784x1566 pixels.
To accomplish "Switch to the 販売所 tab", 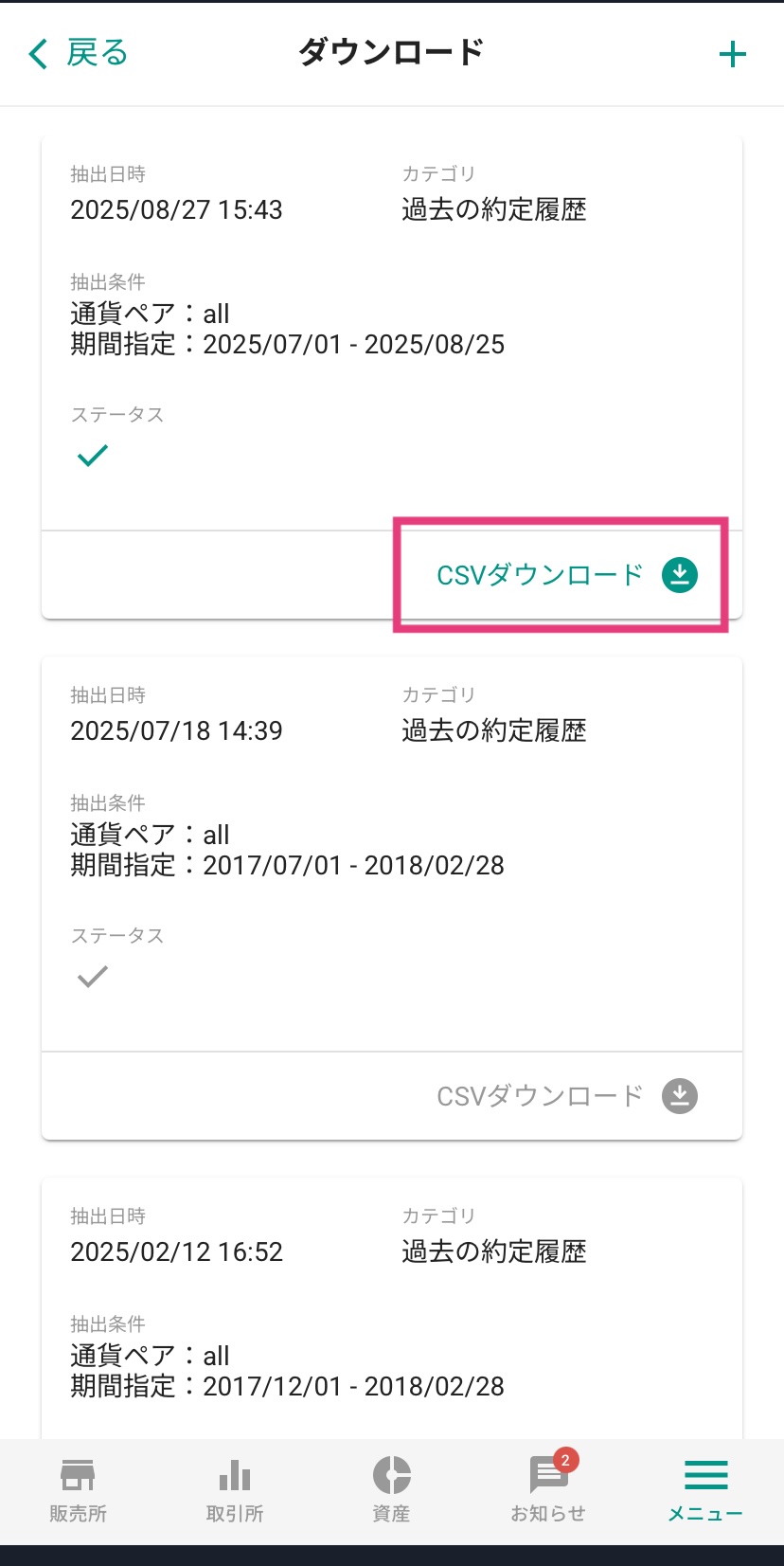I will click(78, 1490).
